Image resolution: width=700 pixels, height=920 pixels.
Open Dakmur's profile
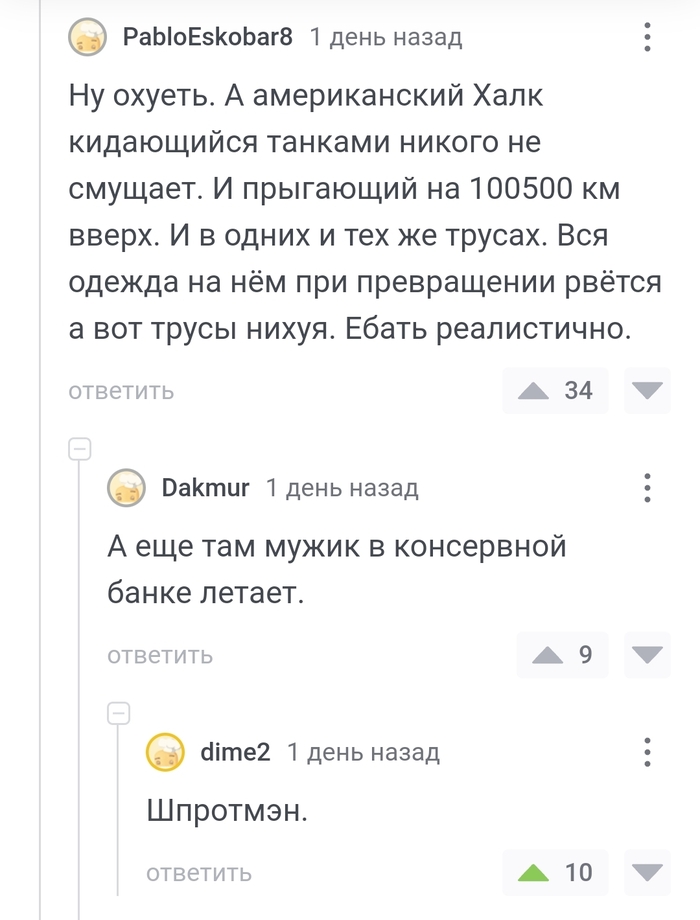[205, 488]
